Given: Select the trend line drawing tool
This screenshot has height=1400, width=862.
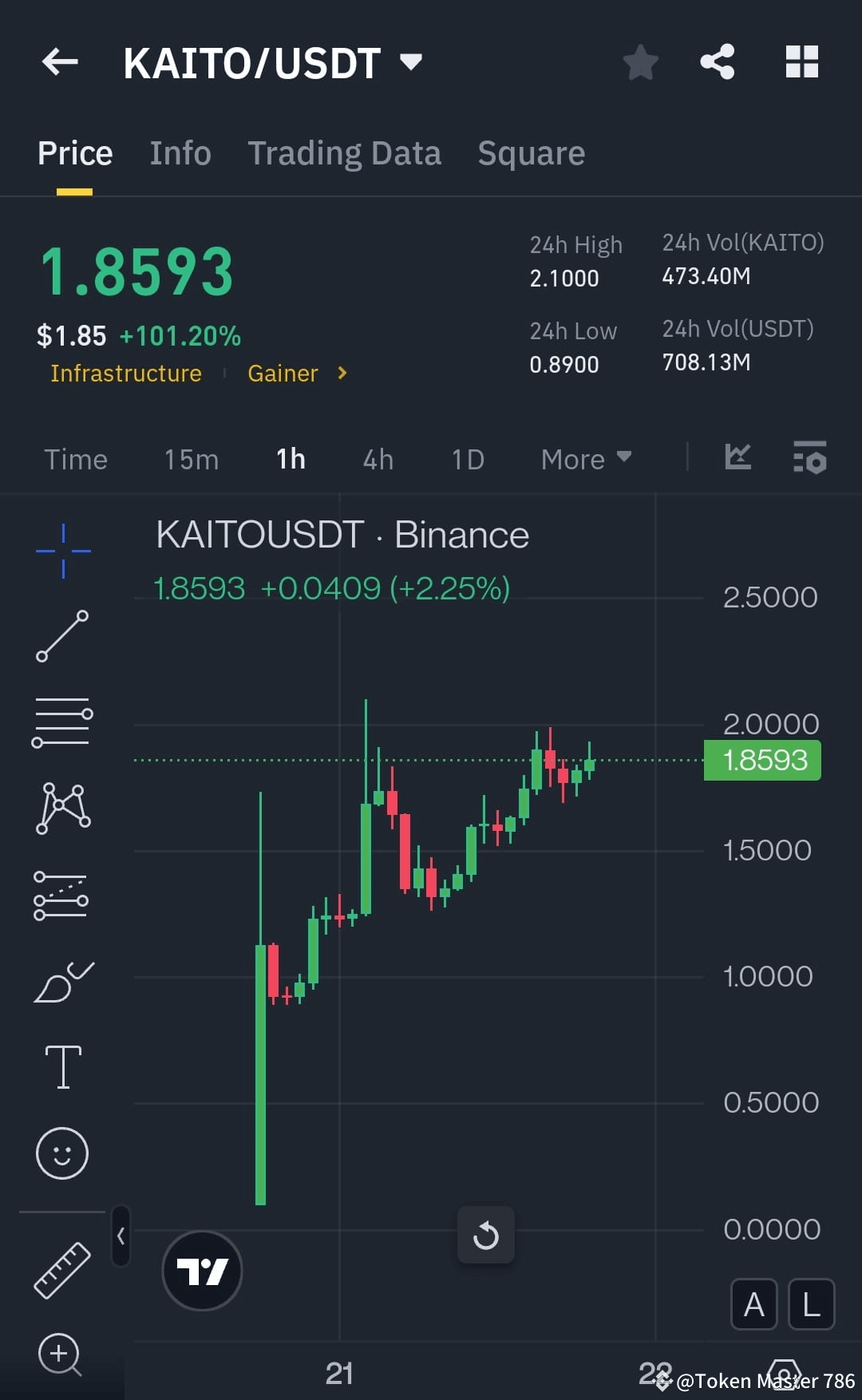Looking at the screenshot, I should [x=62, y=635].
